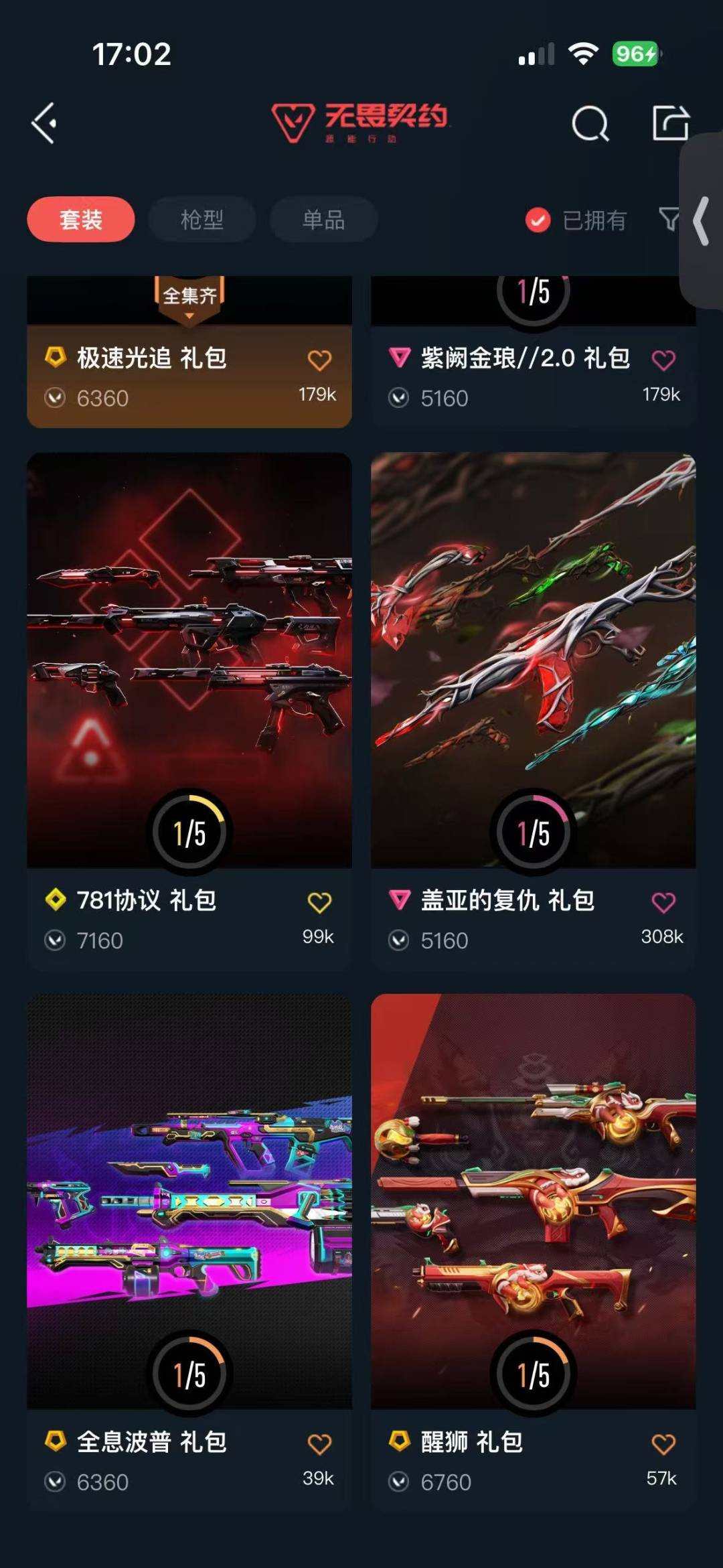Tap the back arrow at top left
The height and width of the screenshot is (1568, 723).
point(44,124)
